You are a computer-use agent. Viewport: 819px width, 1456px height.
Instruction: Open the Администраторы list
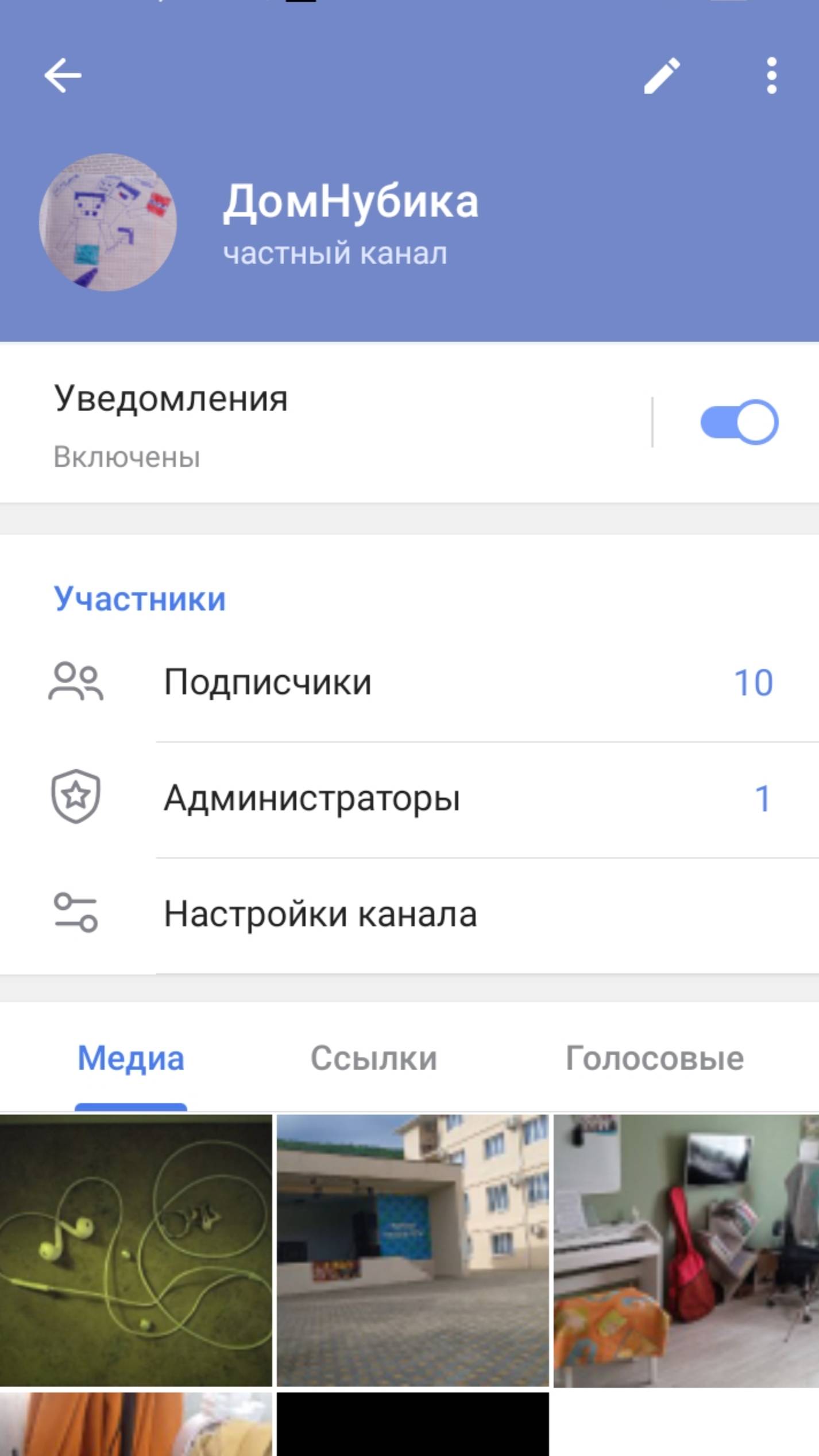[x=409, y=799]
